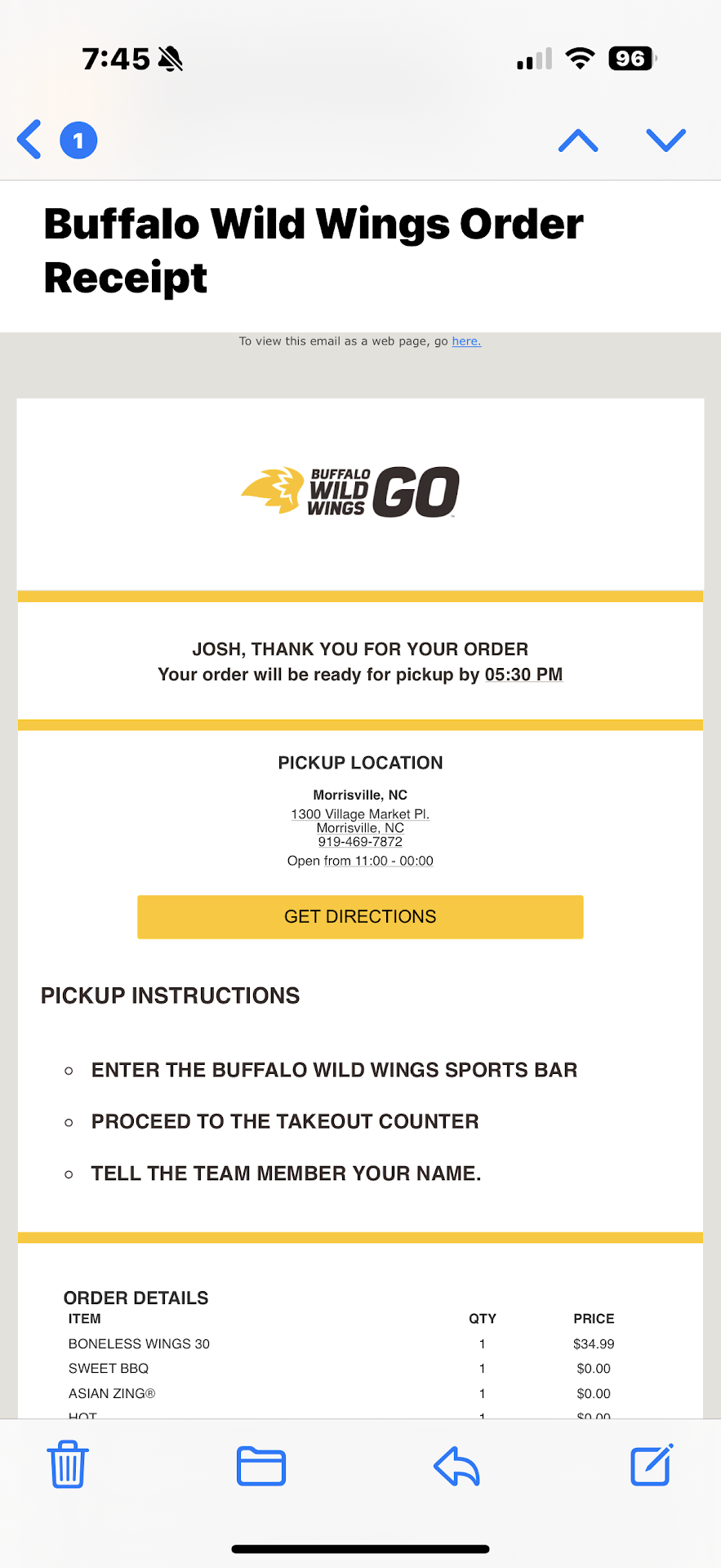The height and width of the screenshot is (1568, 721).
Task: Go to the previous email
Action: pos(578,140)
